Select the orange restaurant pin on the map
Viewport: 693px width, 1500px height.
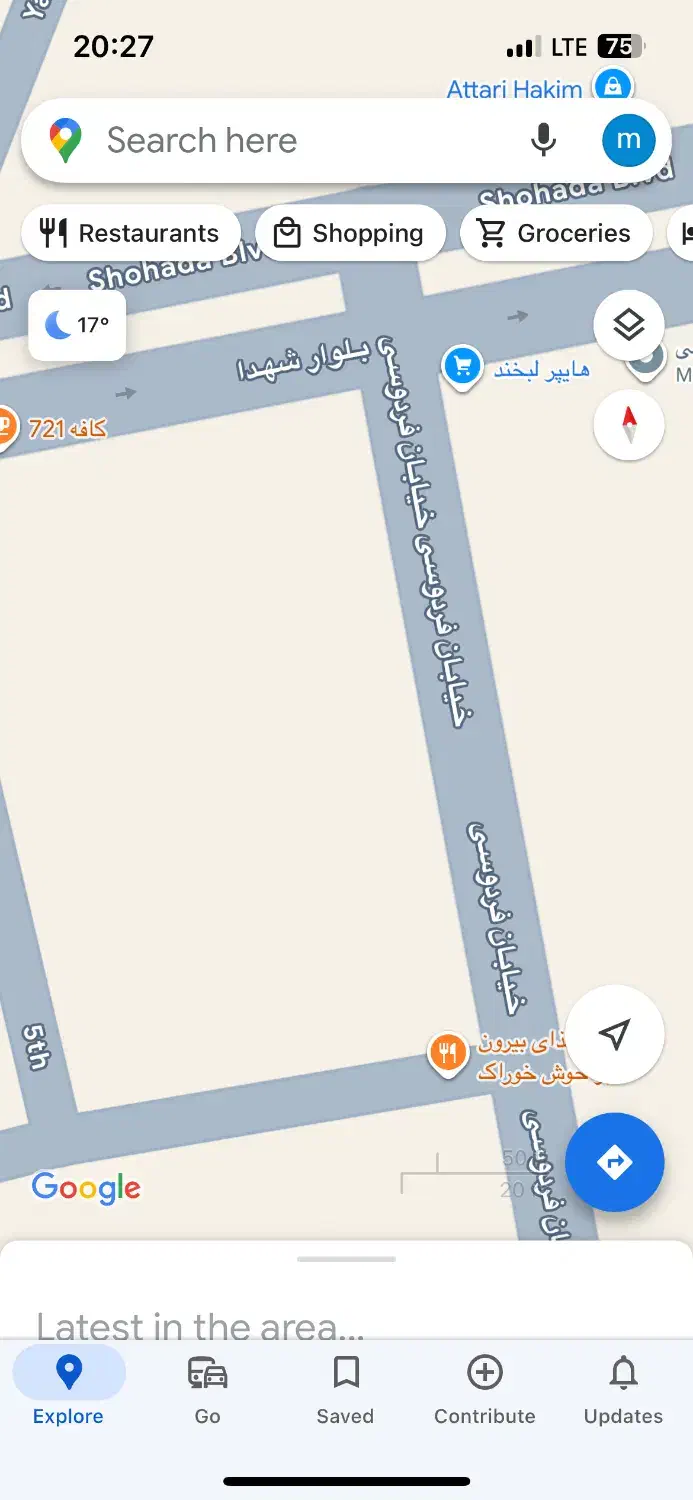447,1054
